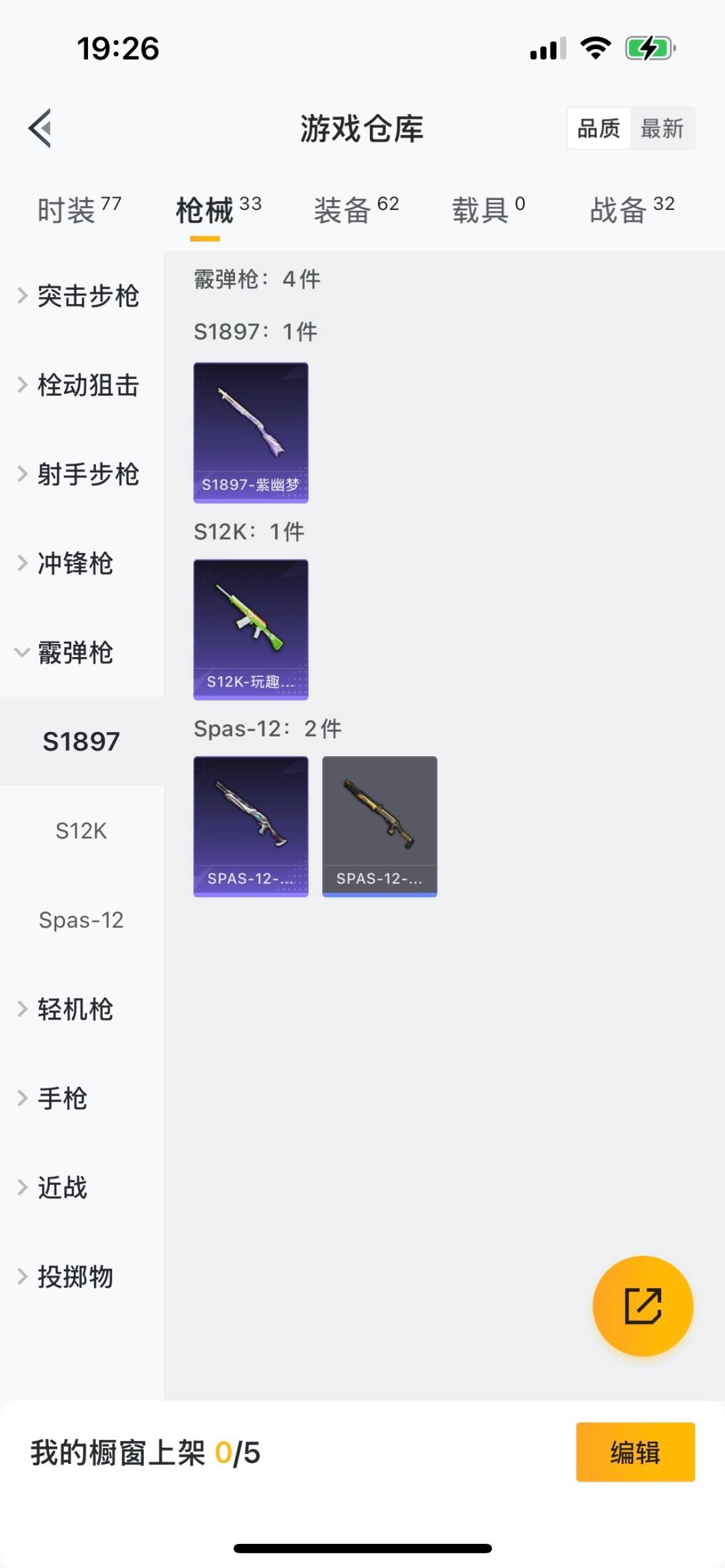The height and width of the screenshot is (1568, 725).
Task: Open the S1897-紫幽梦 skin
Action: coord(251,433)
